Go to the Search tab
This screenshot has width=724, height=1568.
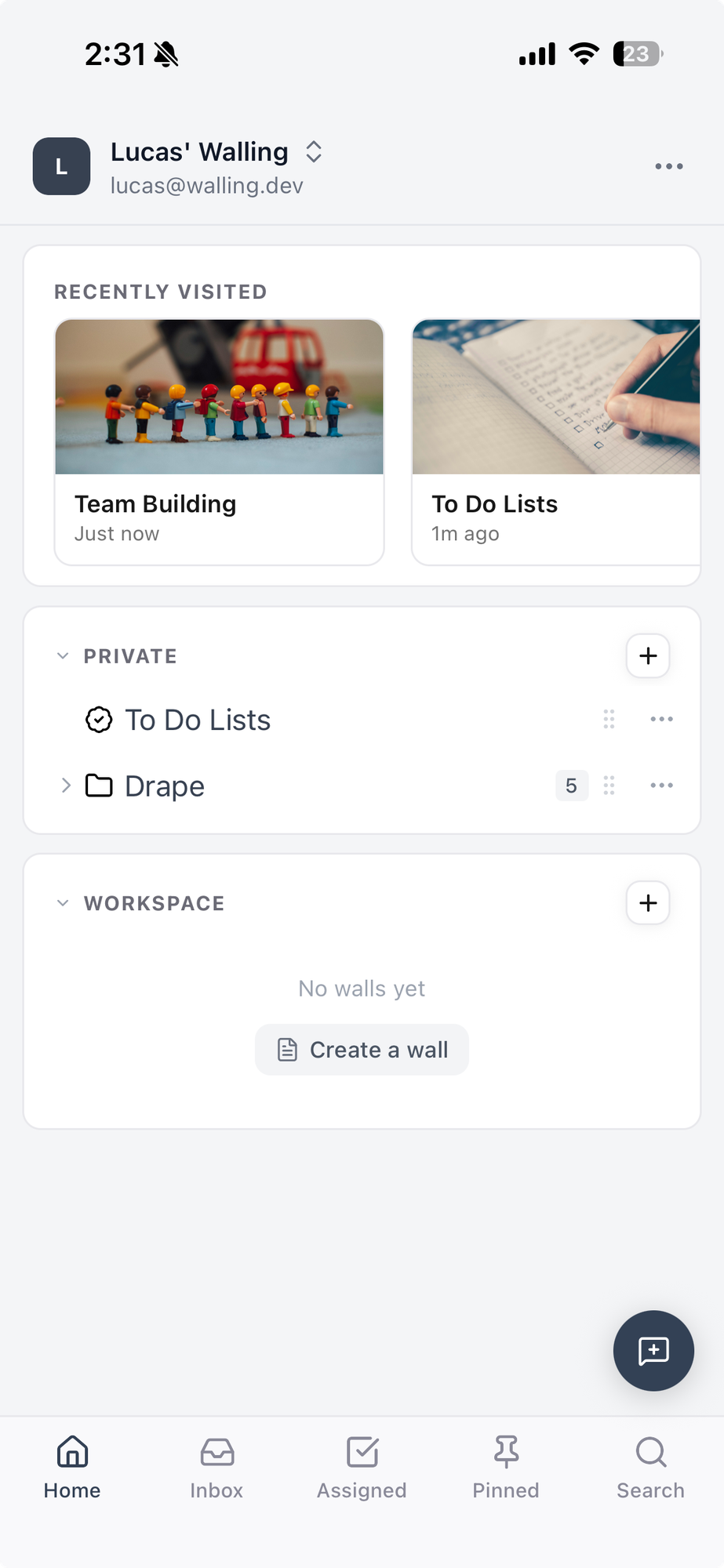coord(650,1468)
